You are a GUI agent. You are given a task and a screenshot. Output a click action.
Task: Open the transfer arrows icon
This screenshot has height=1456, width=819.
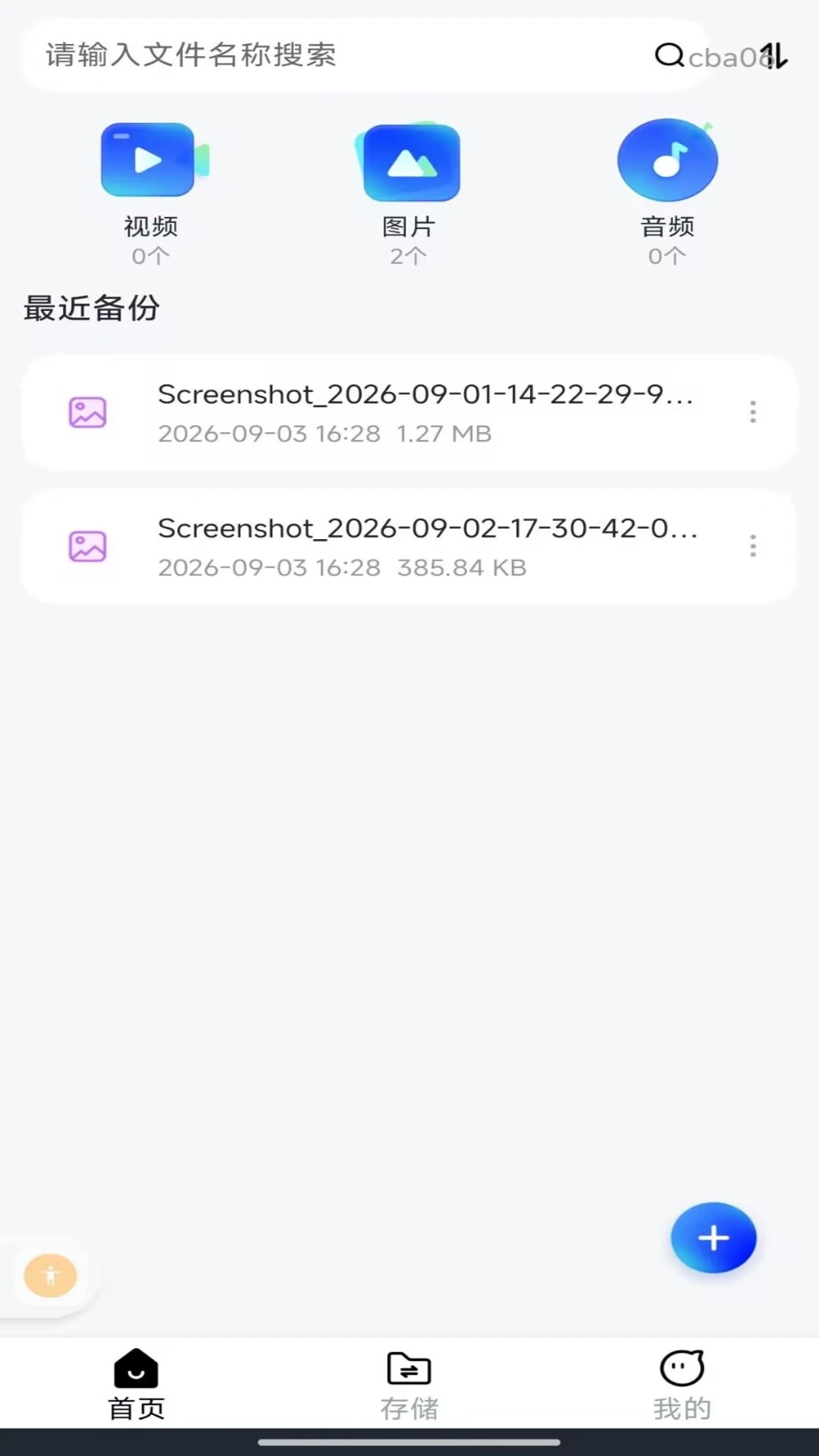pyautogui.click(x=773, y=55)
